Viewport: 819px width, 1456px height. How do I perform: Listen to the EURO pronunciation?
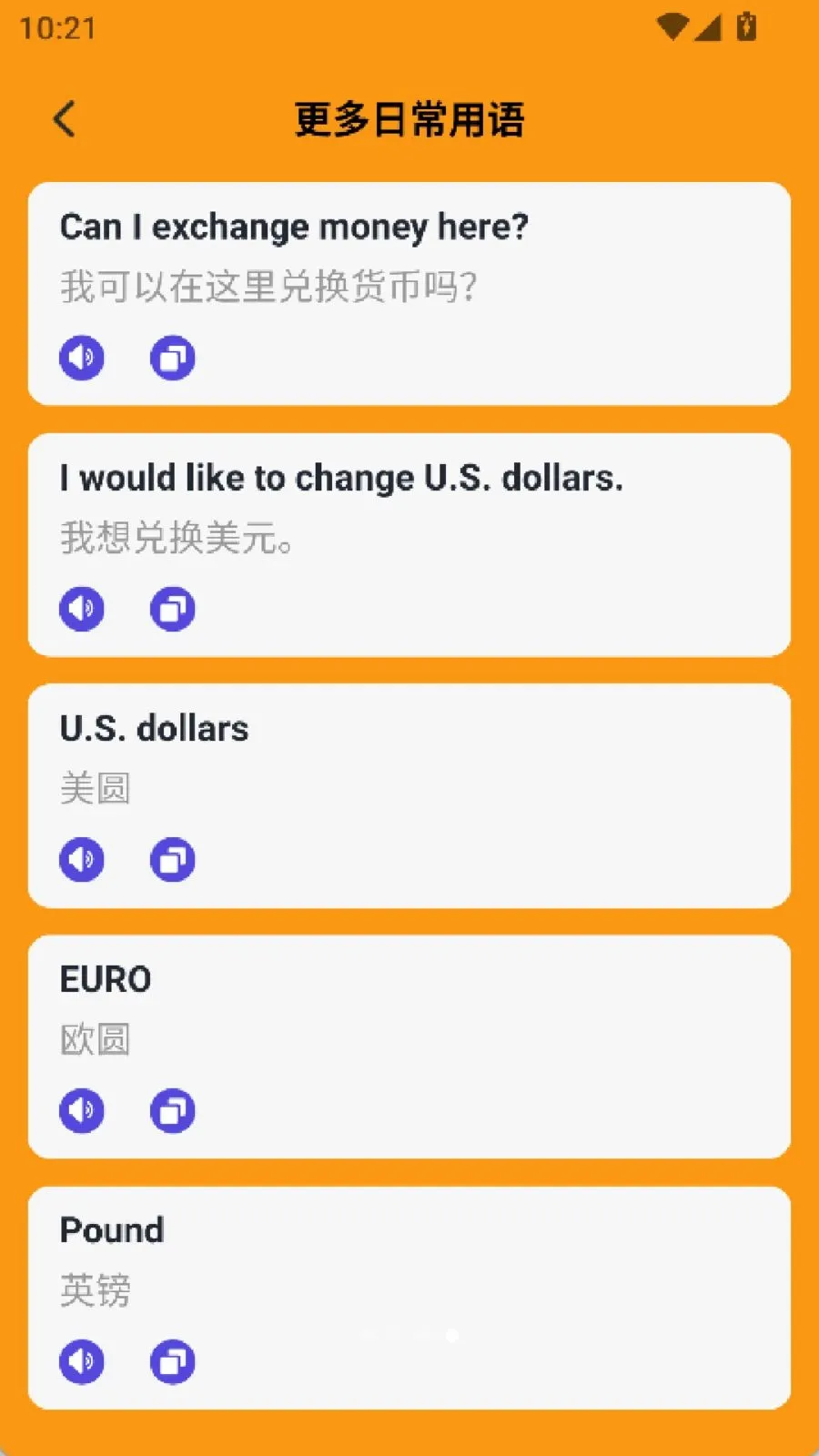[x=82, y=1111]
